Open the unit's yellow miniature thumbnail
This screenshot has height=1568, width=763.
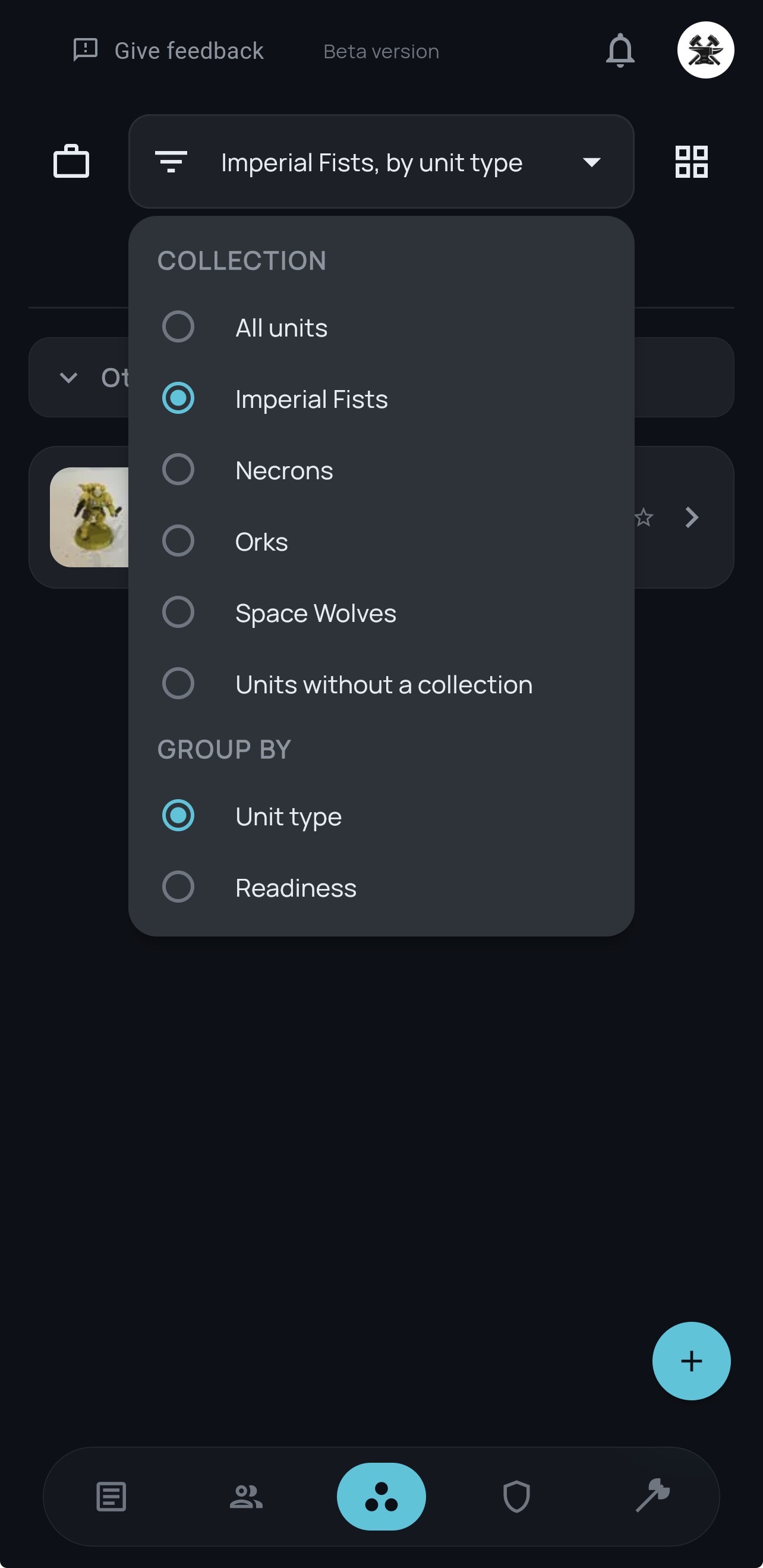tap(93, 518)
